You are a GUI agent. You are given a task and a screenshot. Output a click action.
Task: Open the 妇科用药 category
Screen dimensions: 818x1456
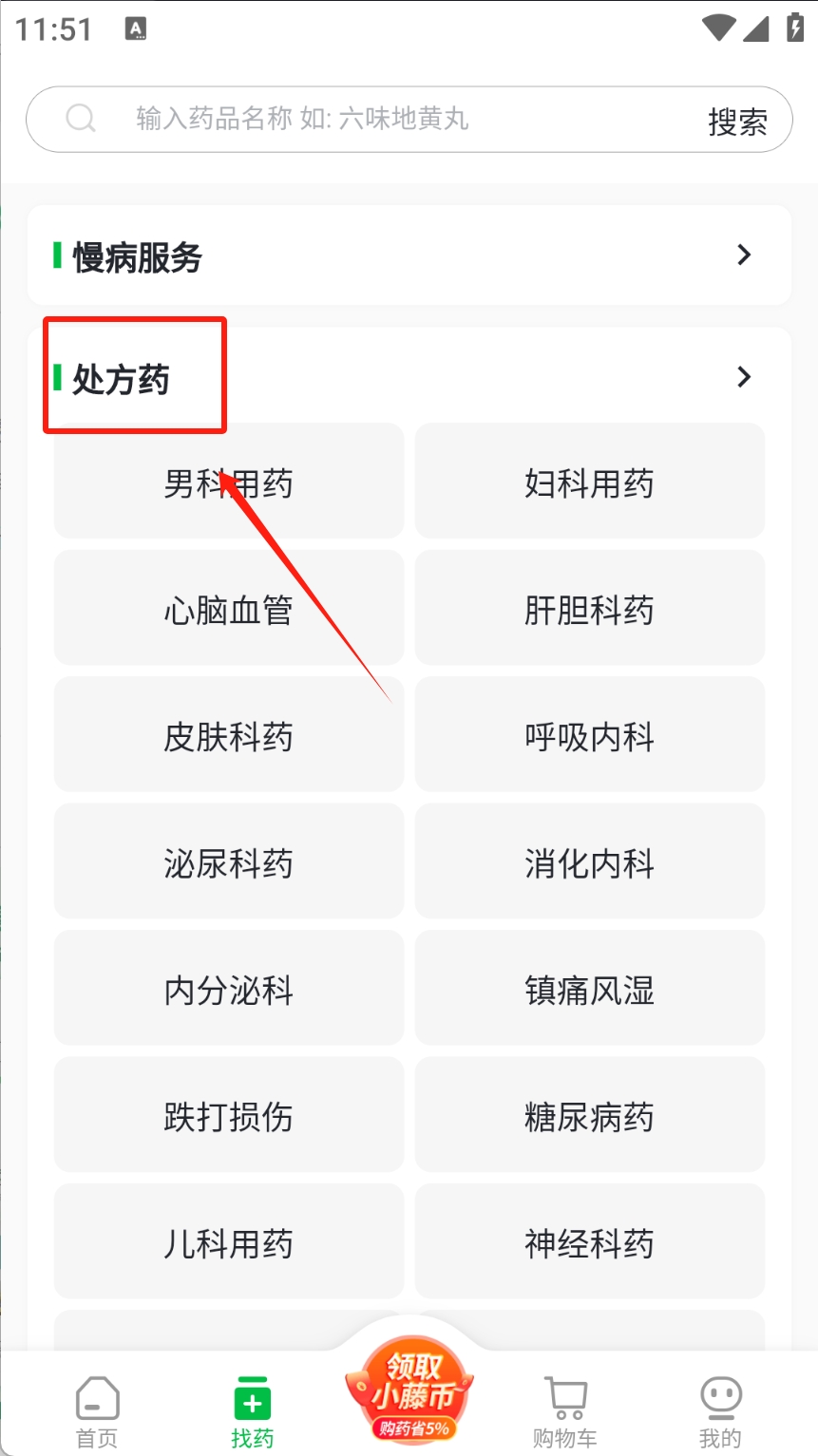[589, 482]
